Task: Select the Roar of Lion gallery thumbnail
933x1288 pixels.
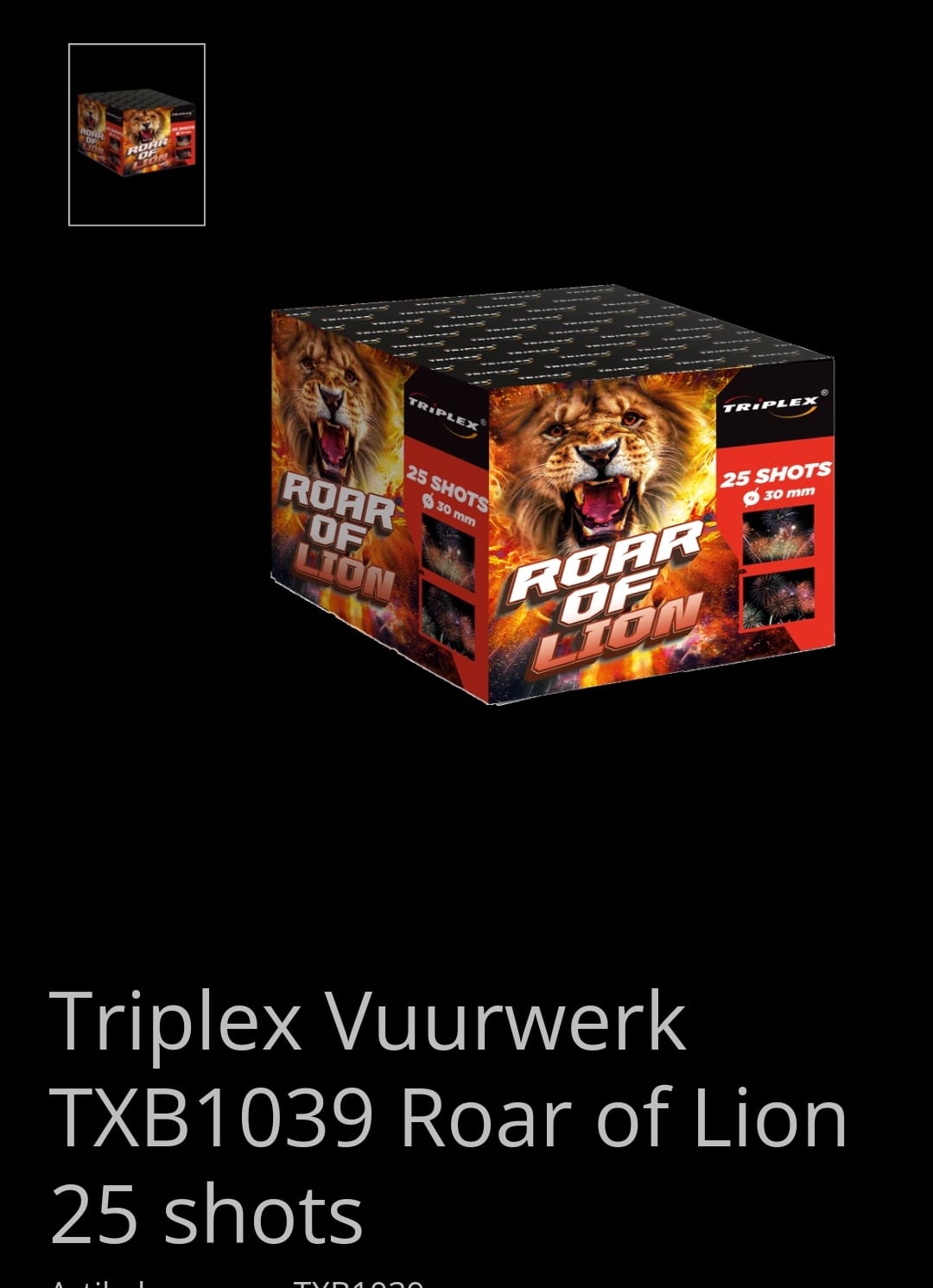Action: coord(136,134)
